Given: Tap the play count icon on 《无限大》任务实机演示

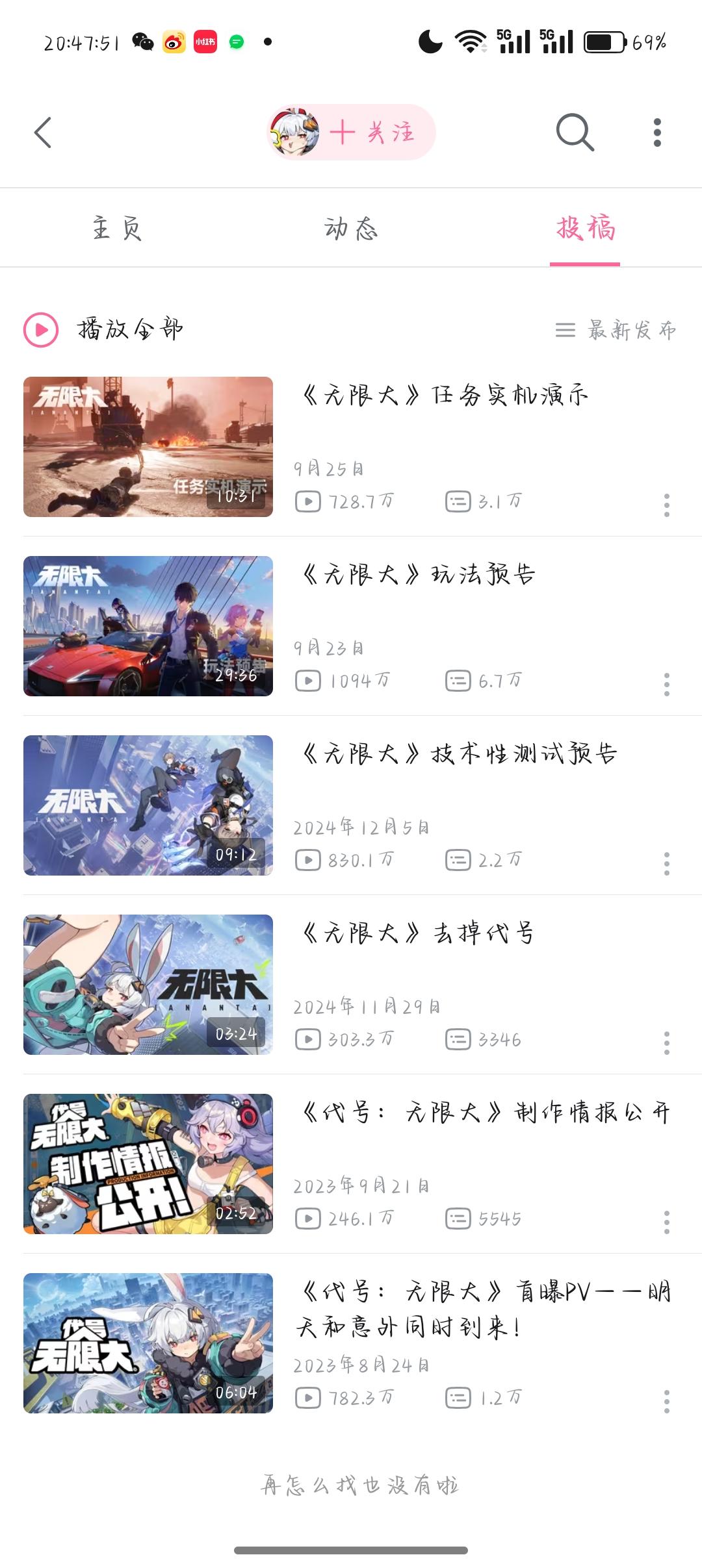Looking at the screenshot, I should [310, 500].
